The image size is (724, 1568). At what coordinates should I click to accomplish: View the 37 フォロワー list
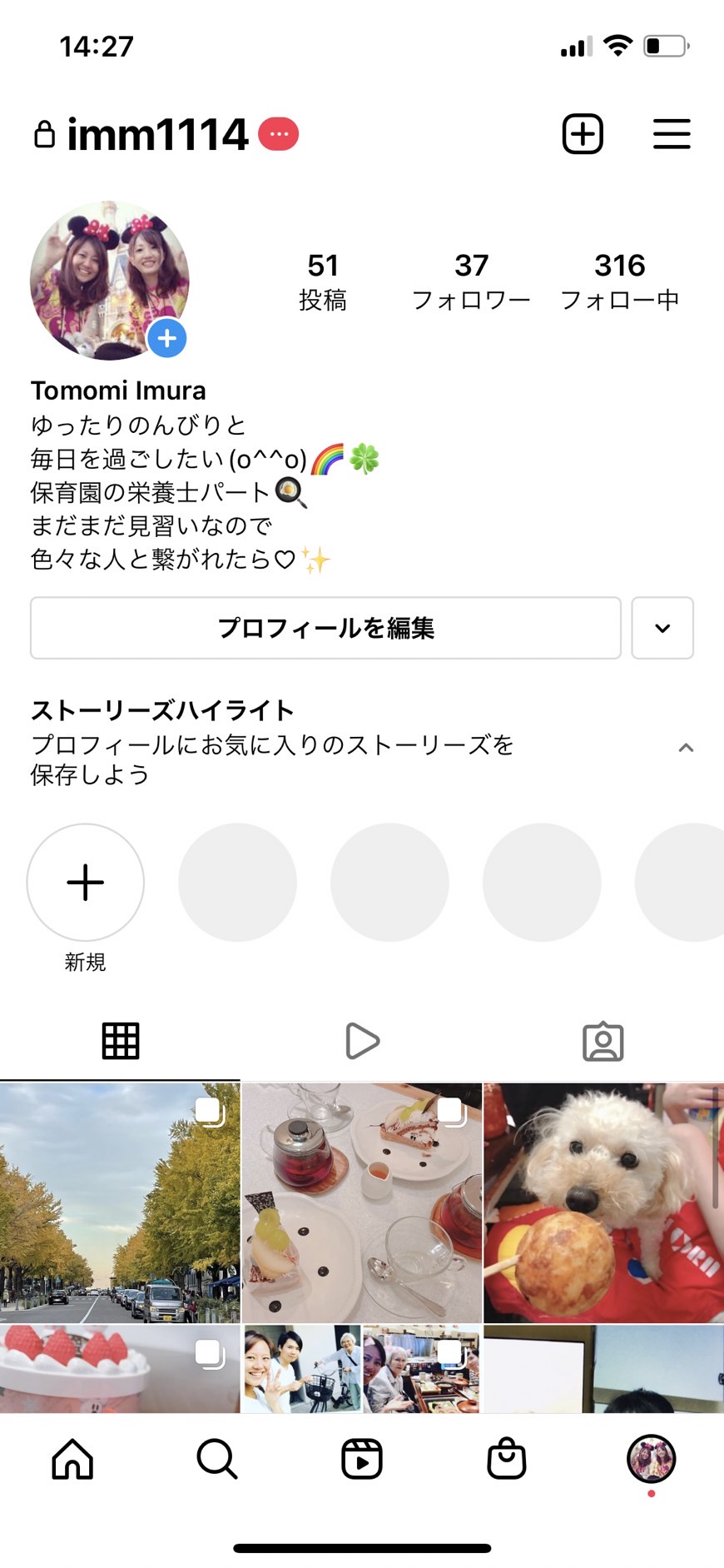click(x=471, y=281)
